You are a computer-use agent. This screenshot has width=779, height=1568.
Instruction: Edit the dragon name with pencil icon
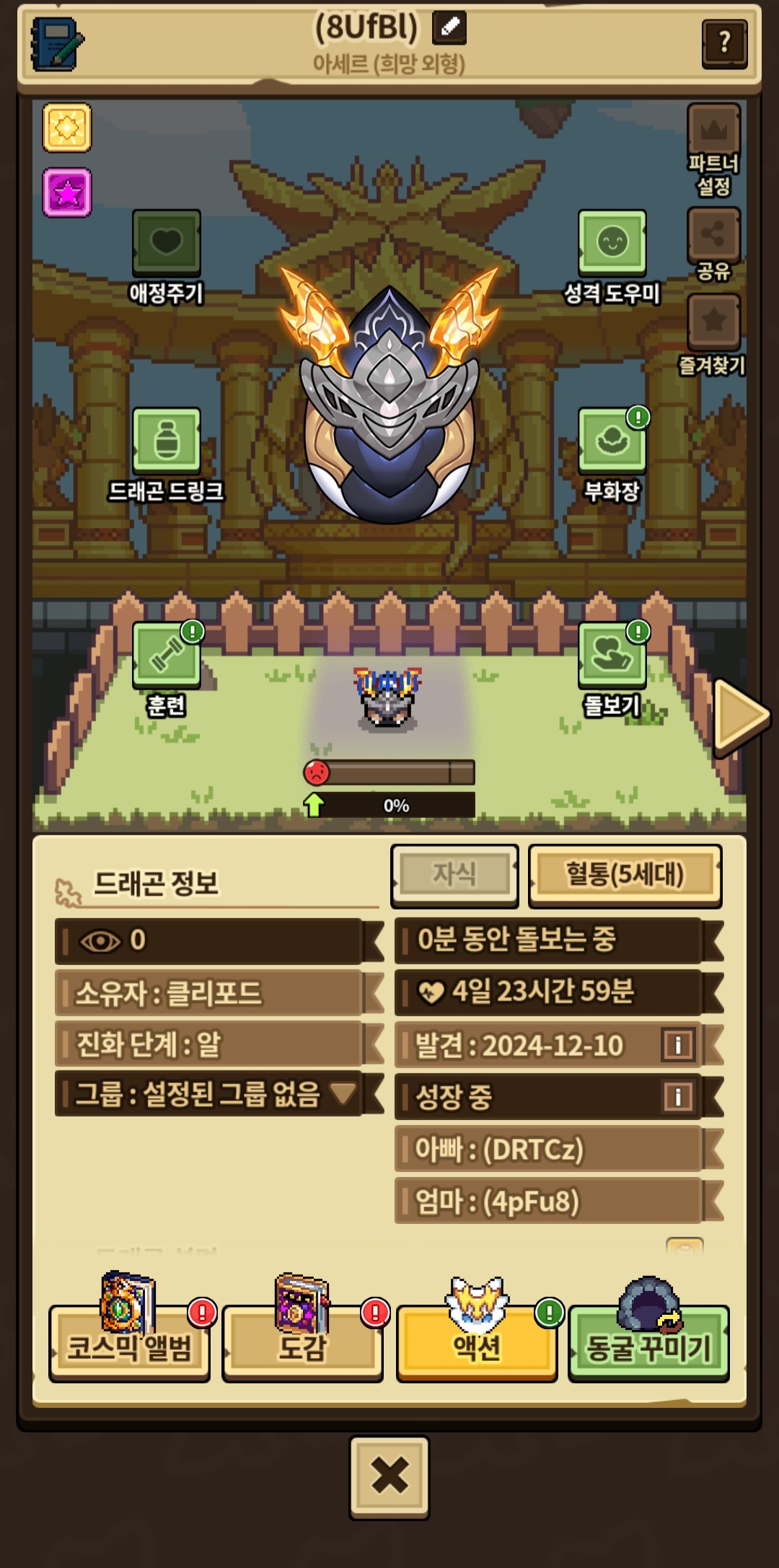[x=449, y=28]
